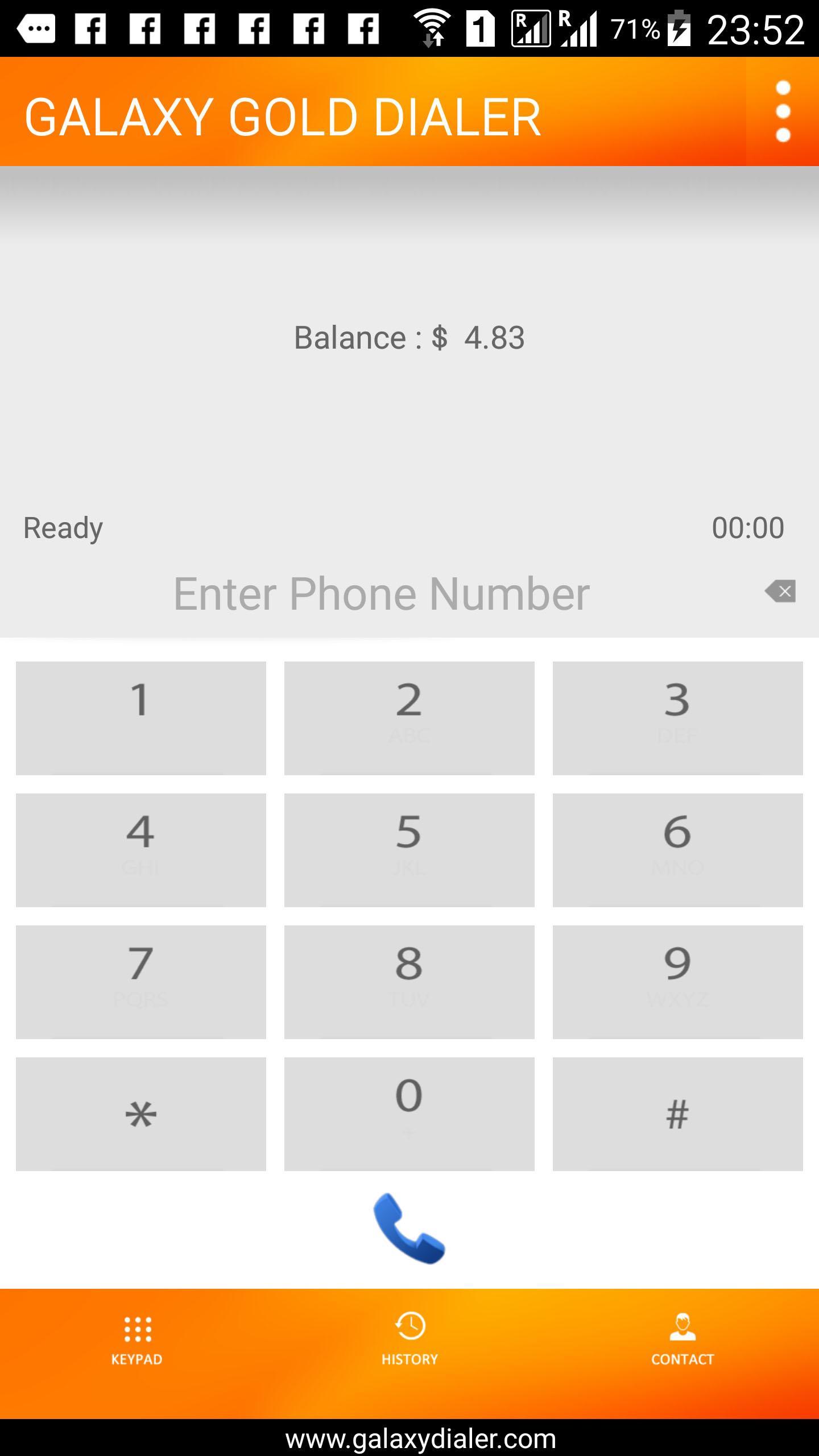Viewport: 819px width, 1456px height.
Task: Select the Ready status text
Action: coord(63,528)
